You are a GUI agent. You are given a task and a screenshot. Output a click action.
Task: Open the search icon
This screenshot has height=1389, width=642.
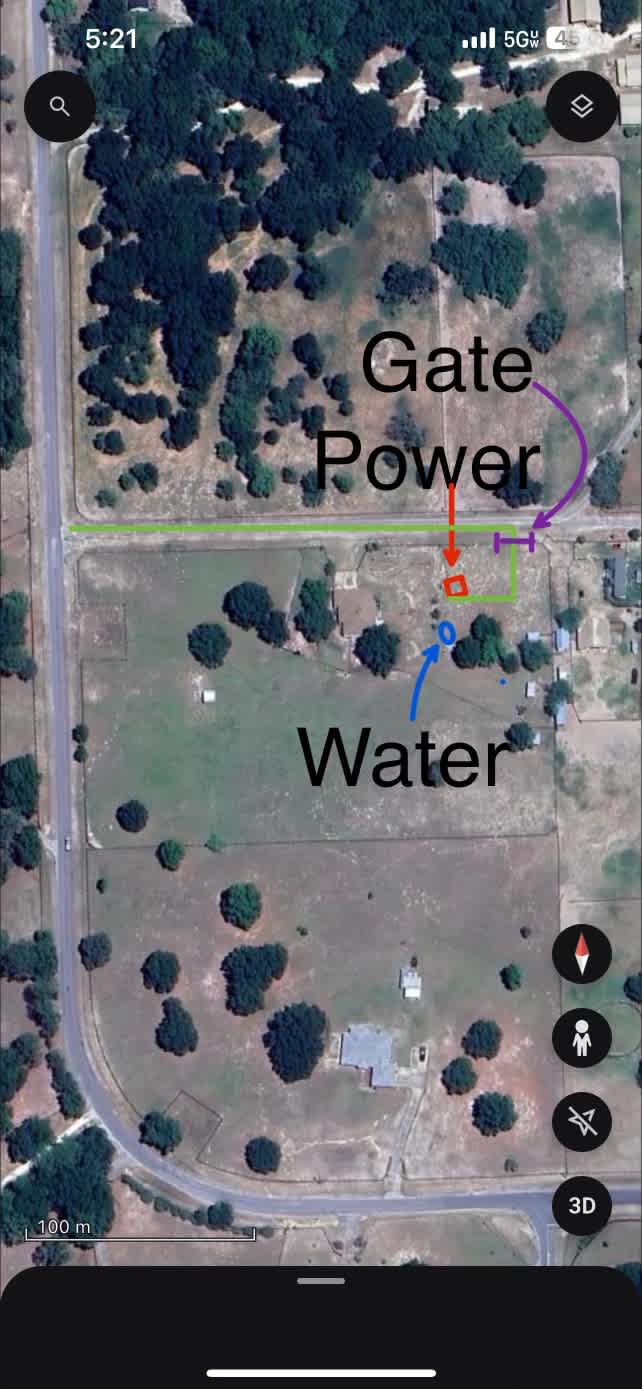pyautogui.click(x=60, y=107)
